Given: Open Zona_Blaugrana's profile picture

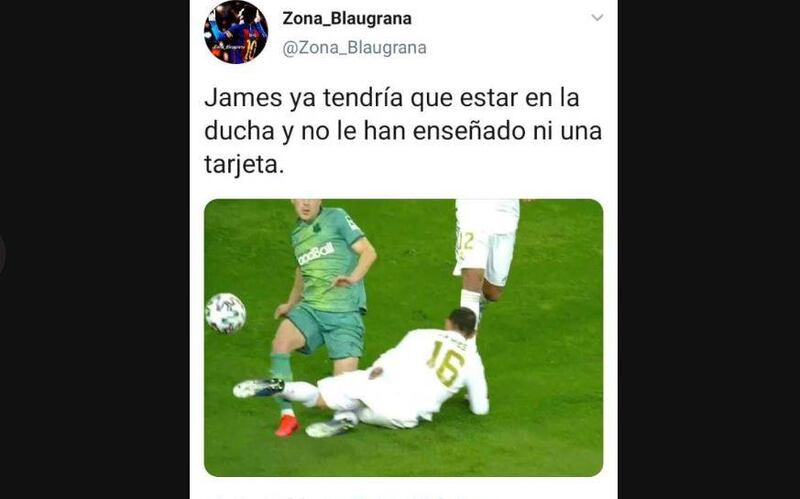Looking at the screenshot, I should 236,32.
